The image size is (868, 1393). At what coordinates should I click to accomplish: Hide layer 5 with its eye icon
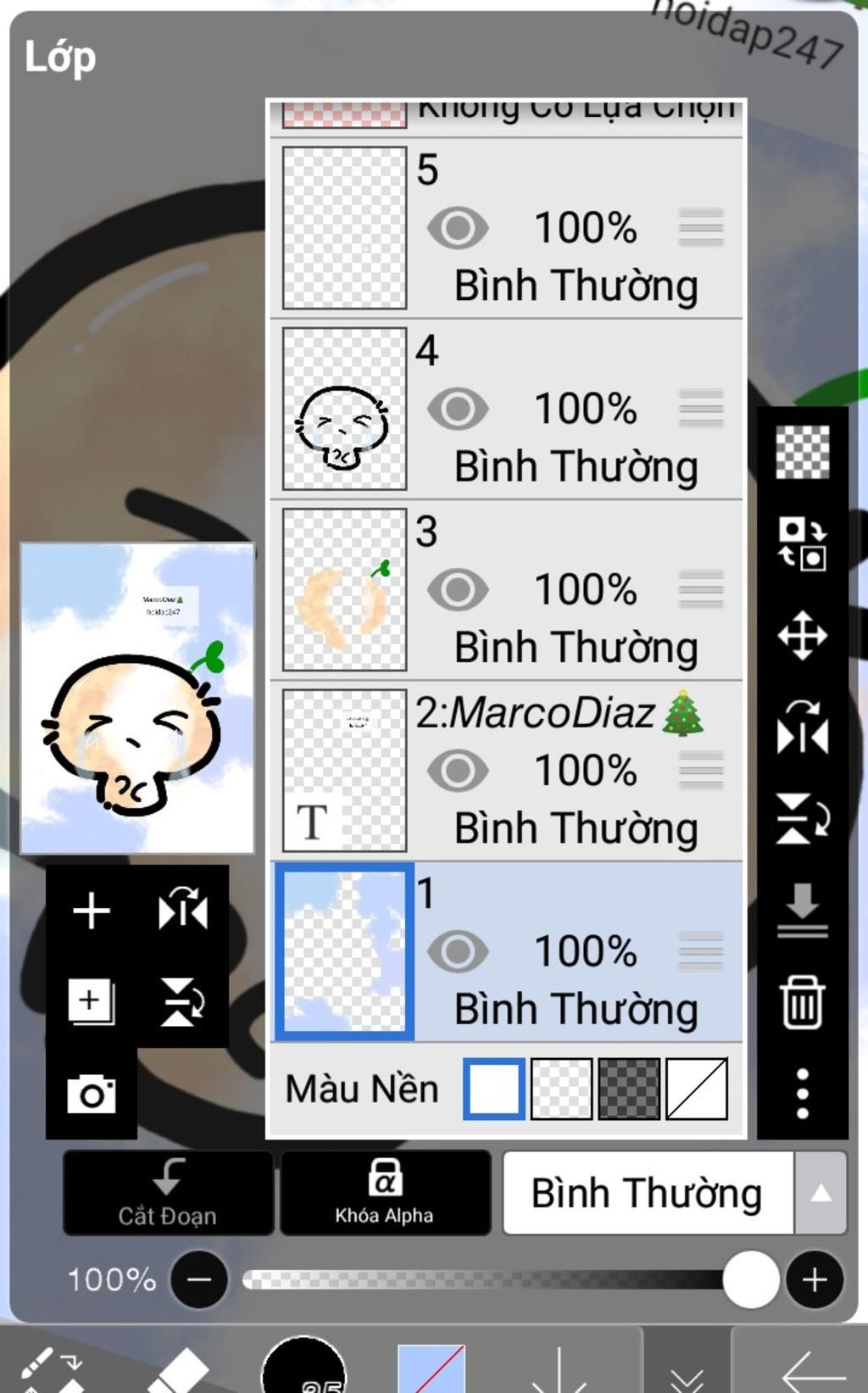click(458, 228)
